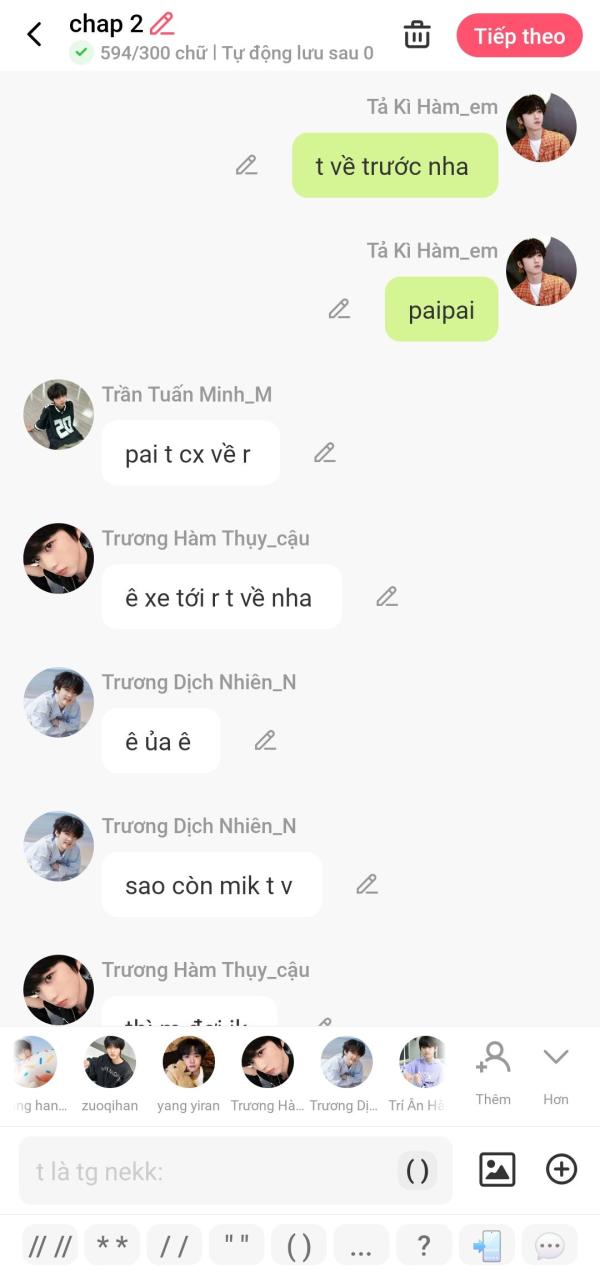Image resolution: width=600 pixels, height=1278 pixels.
Task: Delete the chapter with the trash icon
Action: click(417, 35)
